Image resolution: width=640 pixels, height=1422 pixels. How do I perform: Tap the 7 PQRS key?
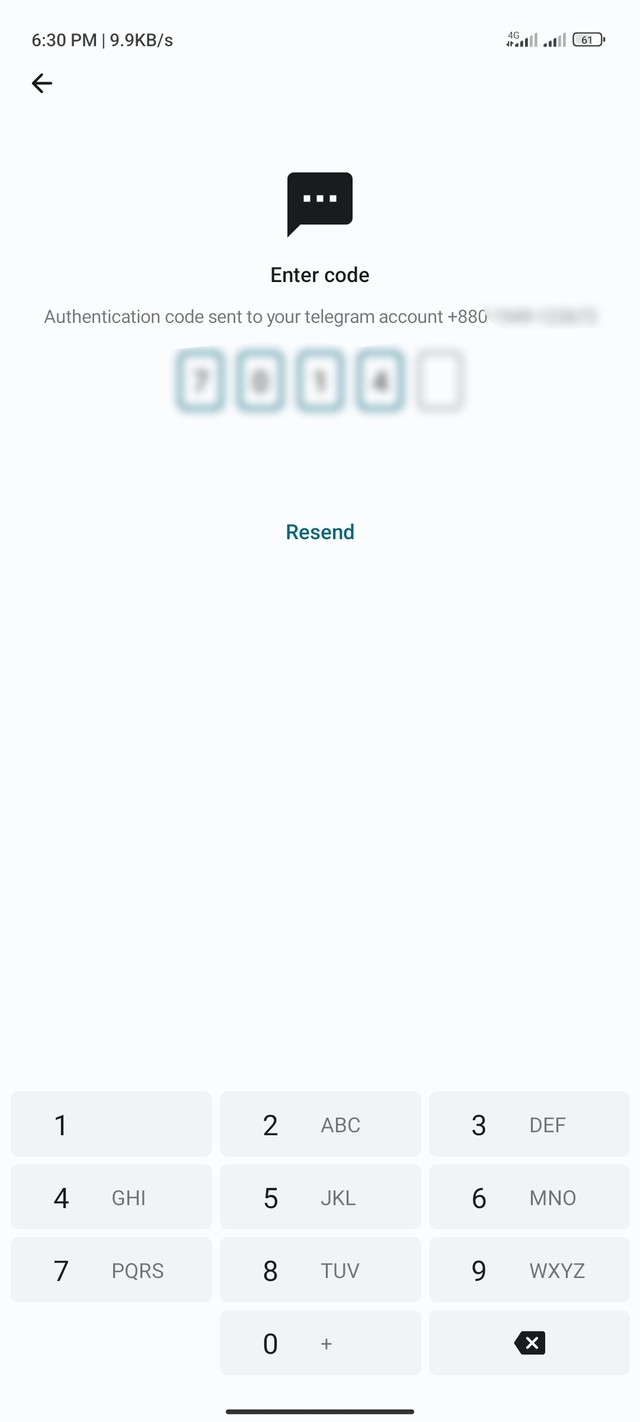111,1271
